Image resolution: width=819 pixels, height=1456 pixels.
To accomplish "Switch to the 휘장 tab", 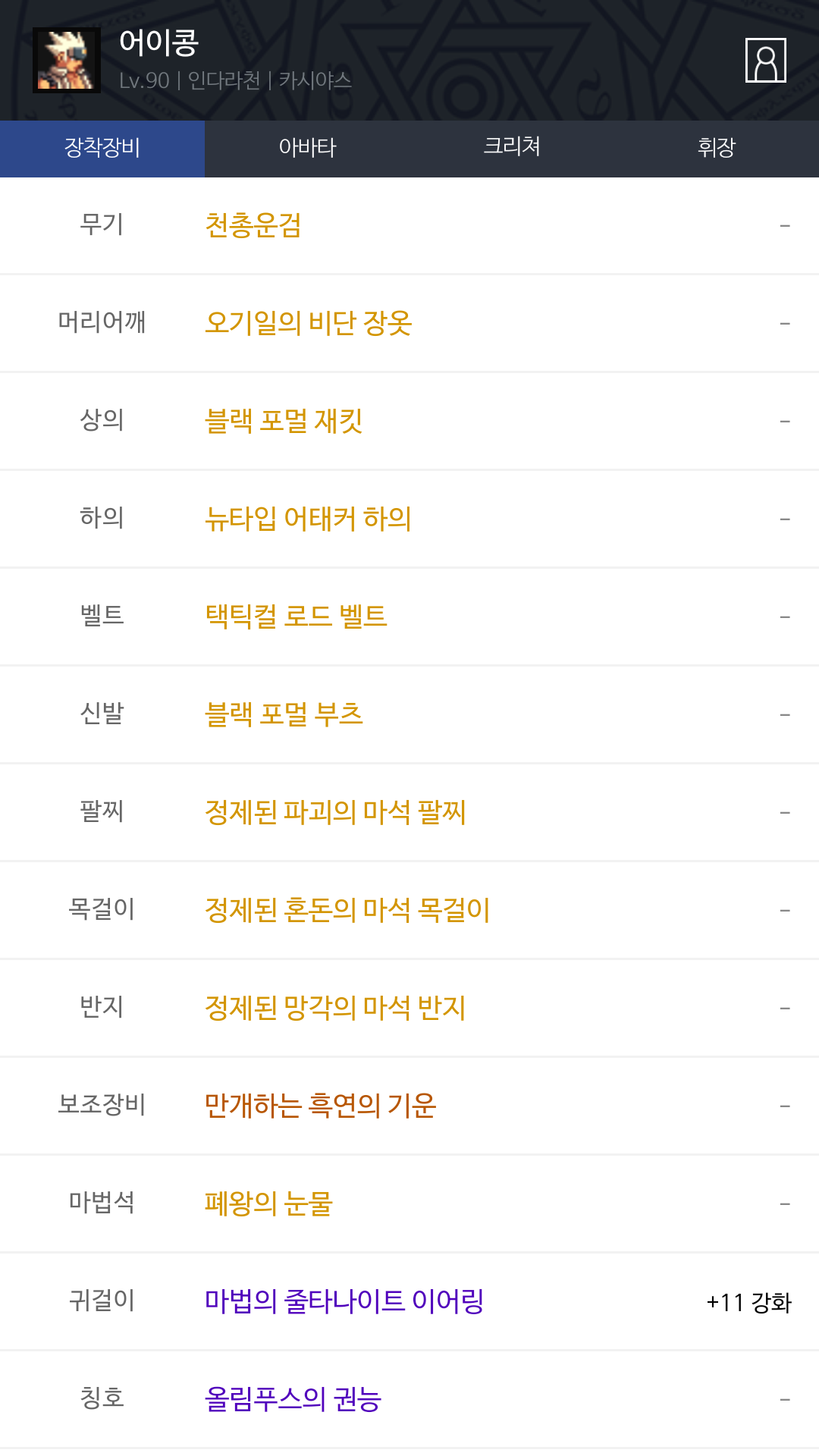I will (716, 148).
